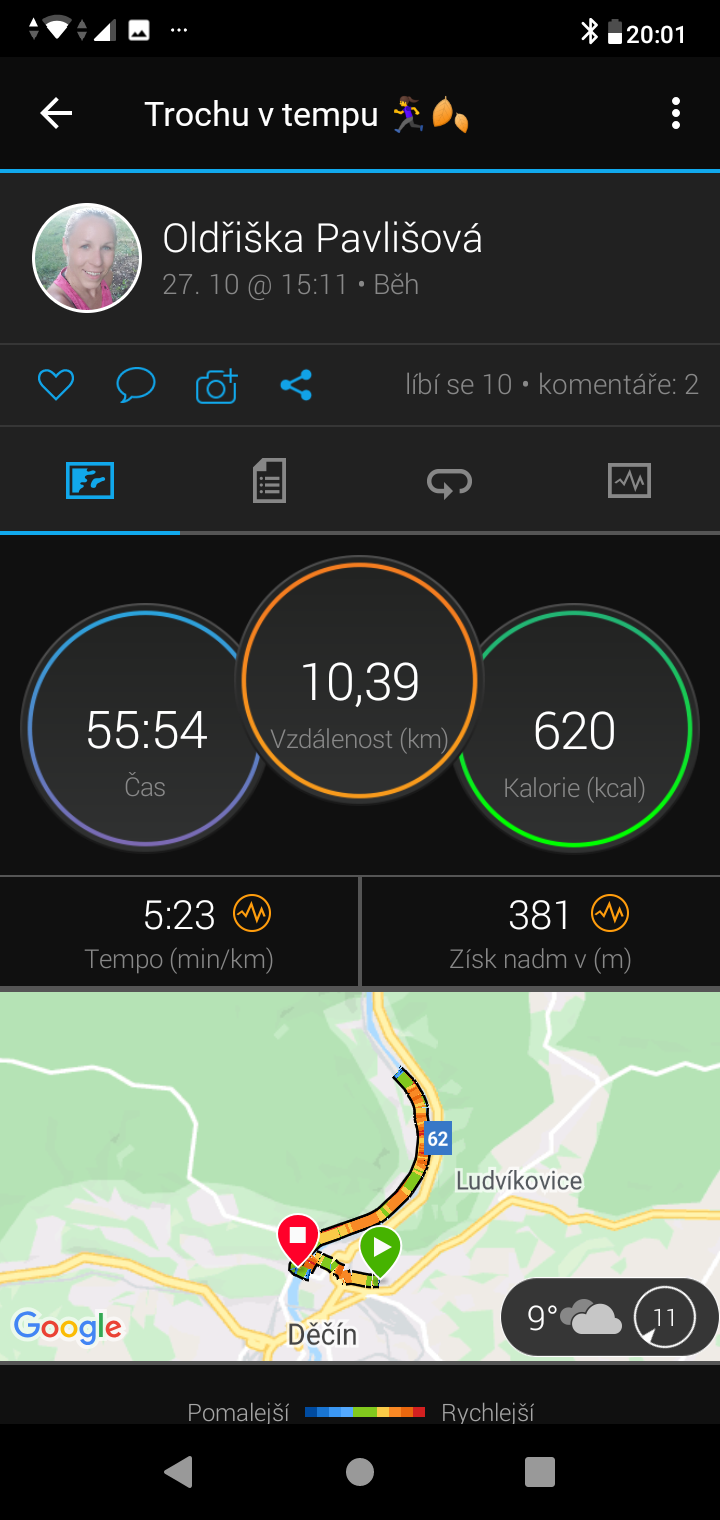Share this running activity
Screen dimensions: 720x1520
(x=296, y=385)
